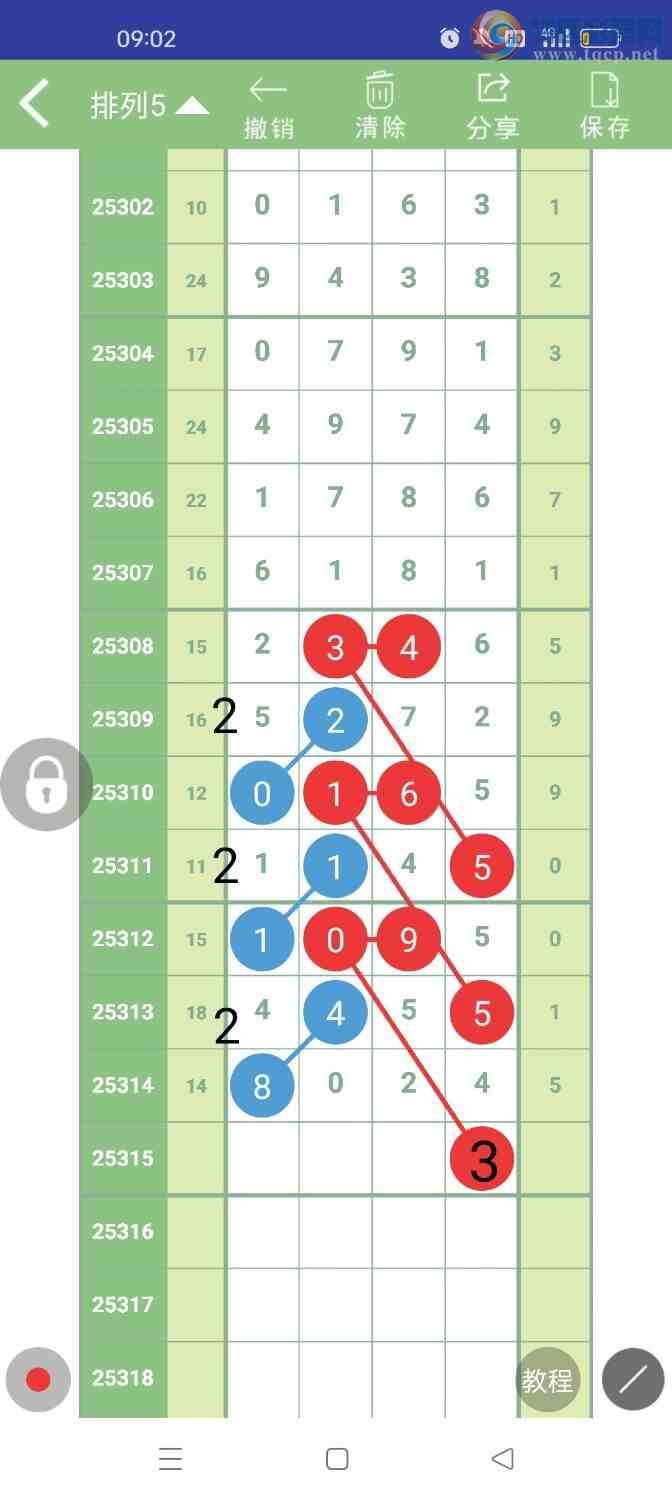Viewport: 672px width, 1500px height.
Task: Tap the system home button
Action: 337,1459
